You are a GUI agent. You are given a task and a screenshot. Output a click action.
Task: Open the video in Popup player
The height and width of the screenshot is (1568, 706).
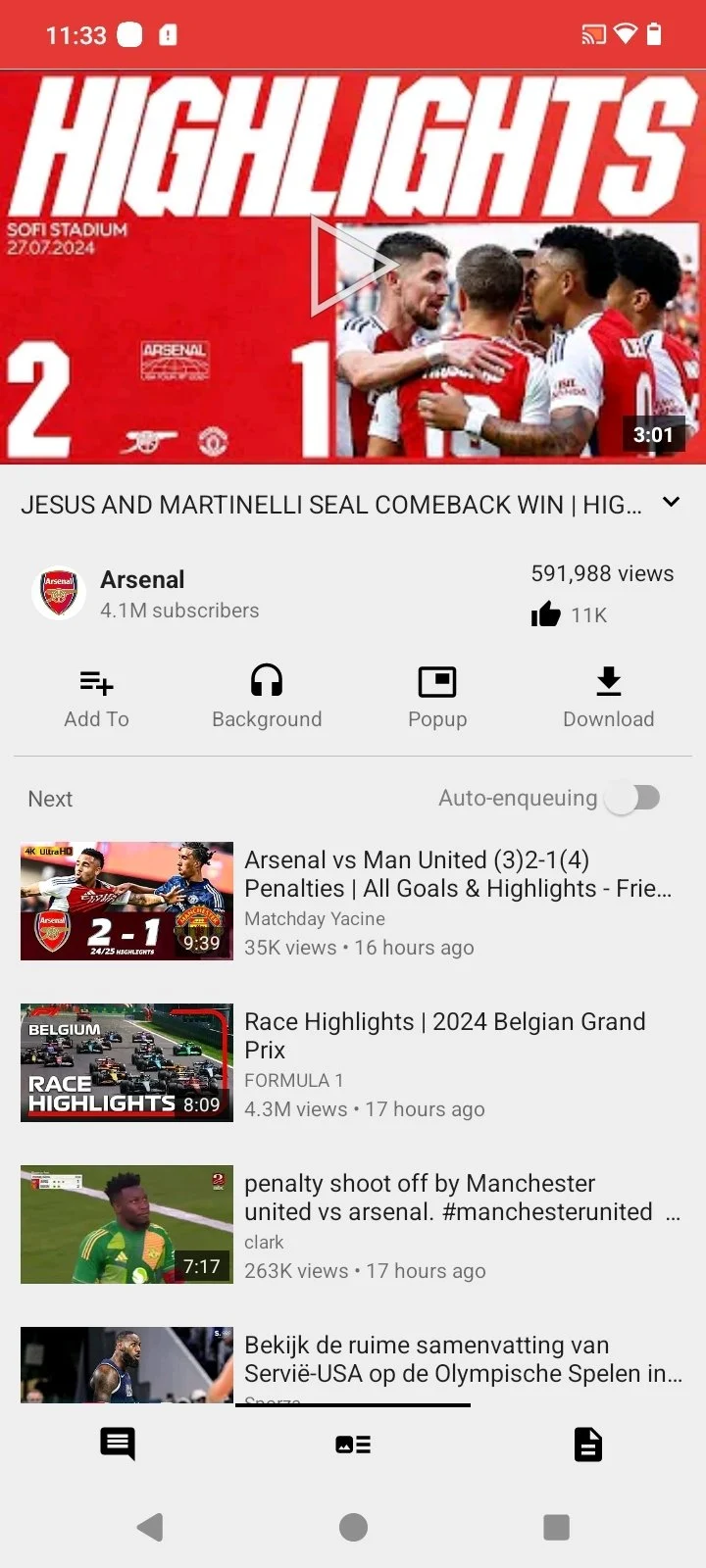pos(437,697)
